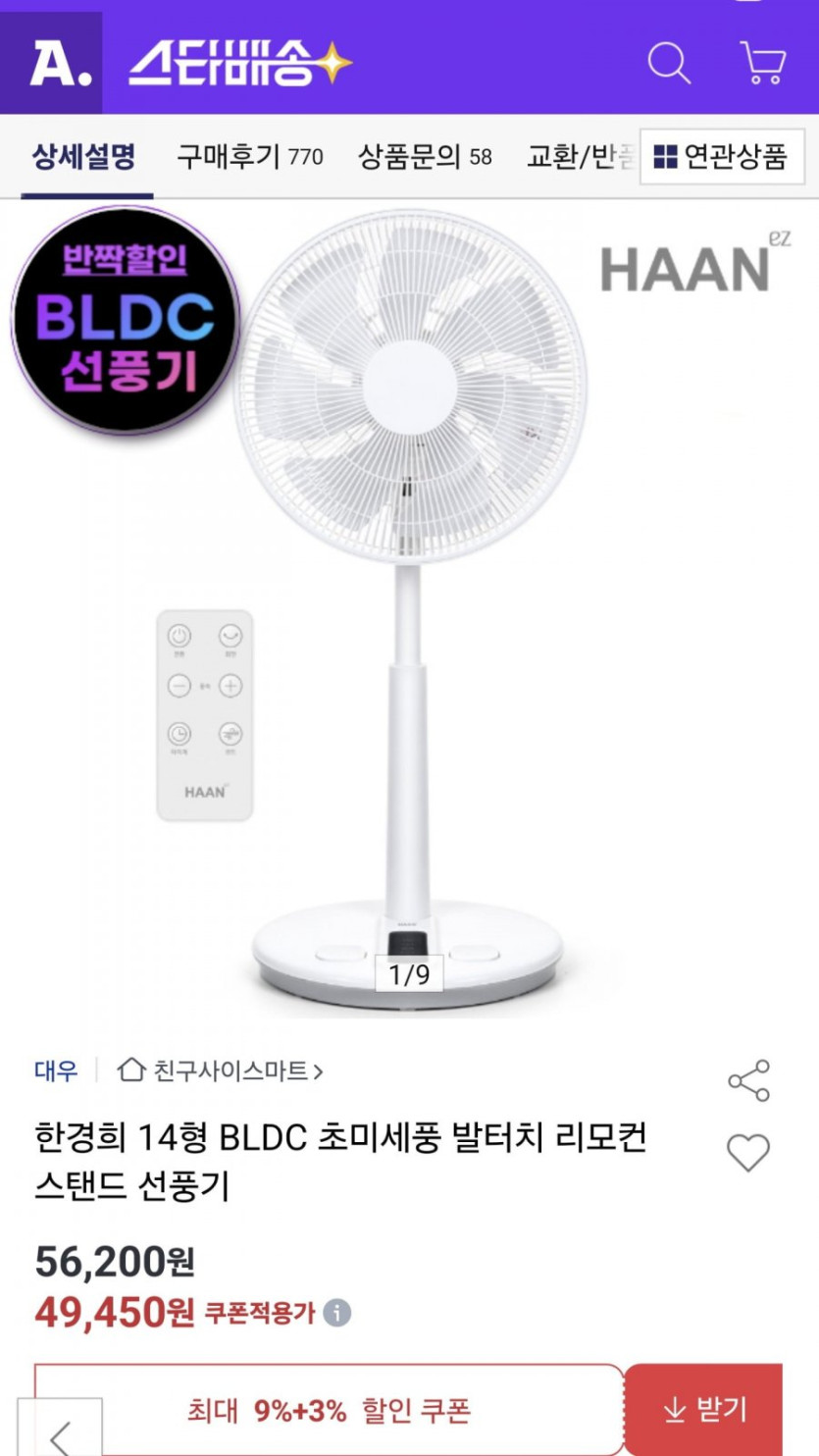
Task: Open the shopping cart
Action: (762, 64)
